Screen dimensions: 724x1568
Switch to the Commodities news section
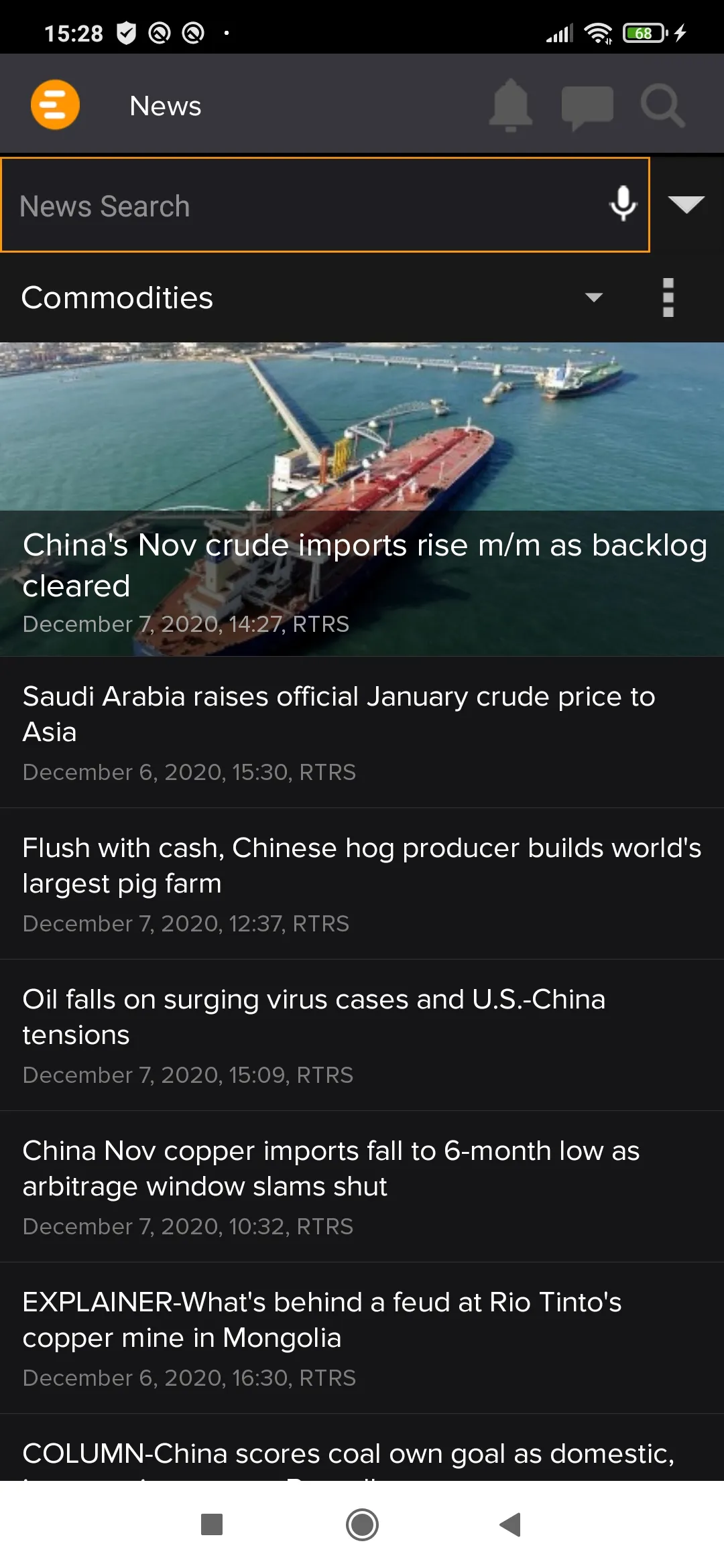pyautogui.click(x=118, y=297)
